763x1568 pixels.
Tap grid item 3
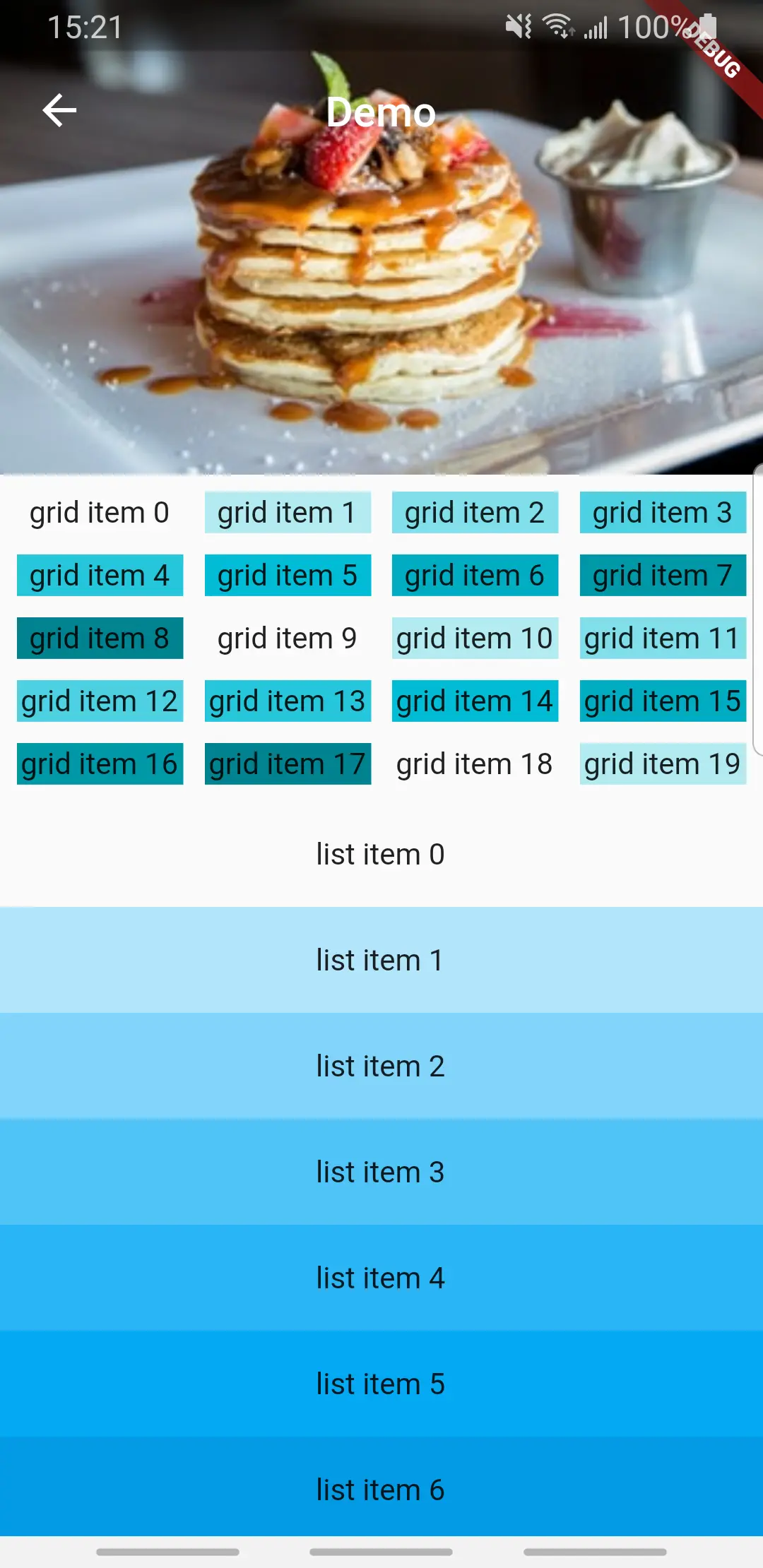(x=663, y=513)
